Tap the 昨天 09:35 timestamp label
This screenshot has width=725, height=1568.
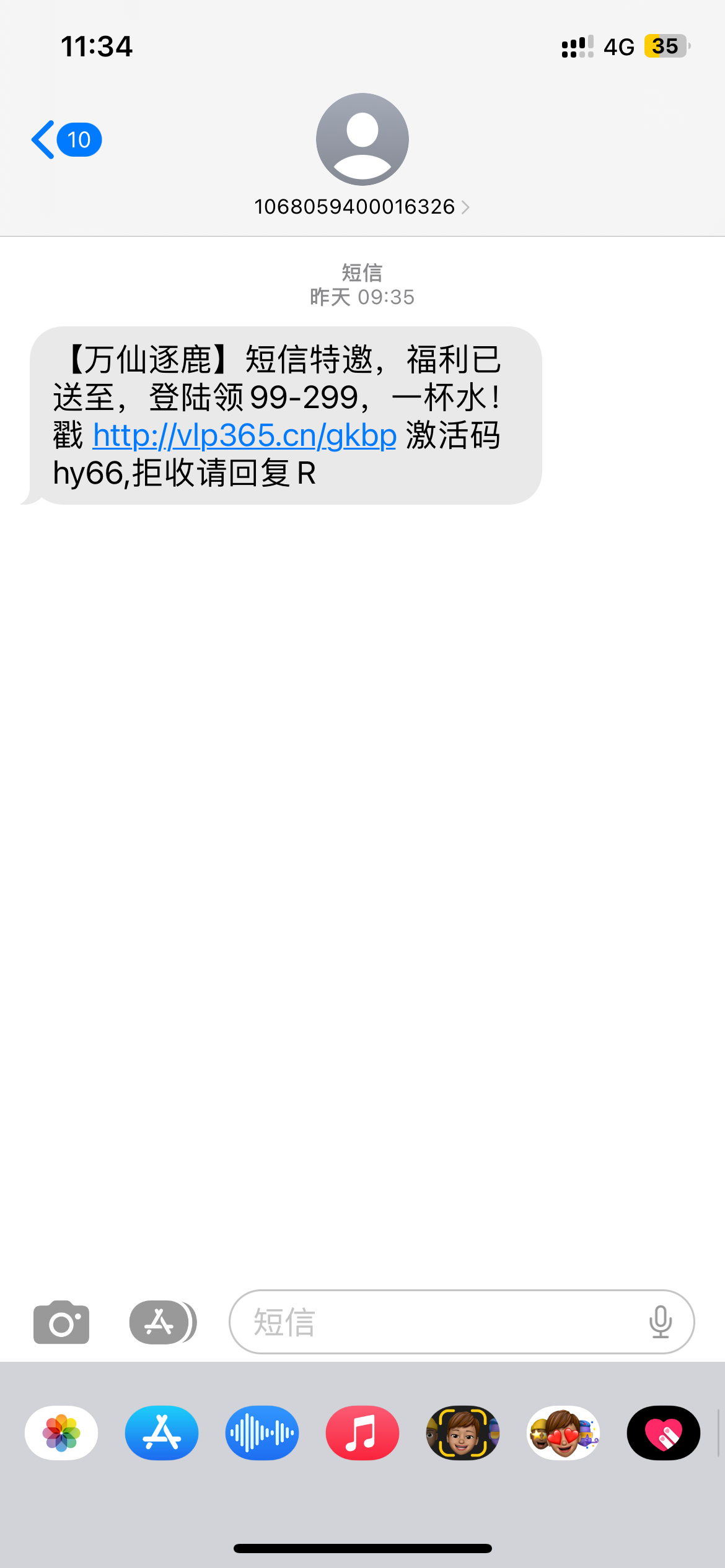362,296
